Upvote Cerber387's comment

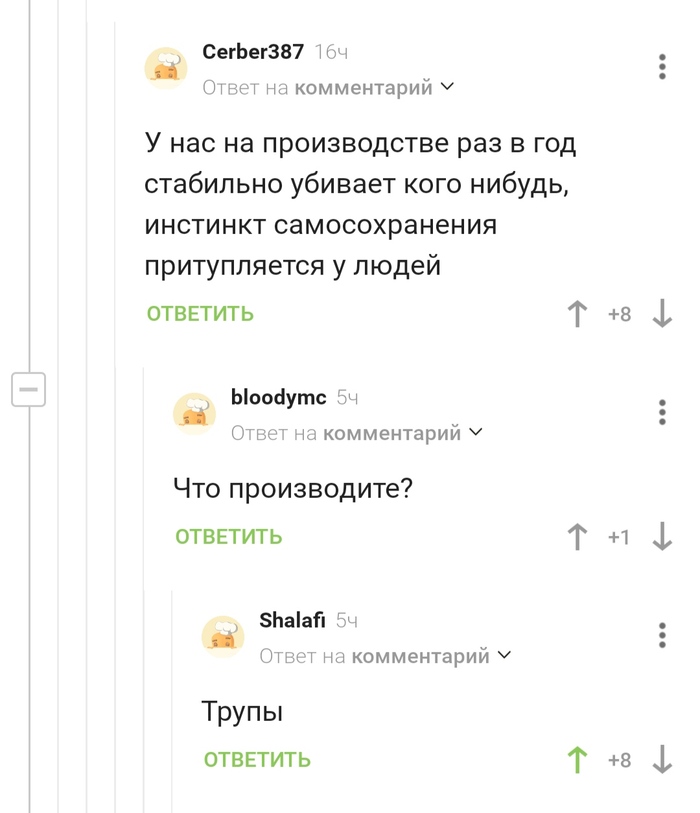point(577,314)
